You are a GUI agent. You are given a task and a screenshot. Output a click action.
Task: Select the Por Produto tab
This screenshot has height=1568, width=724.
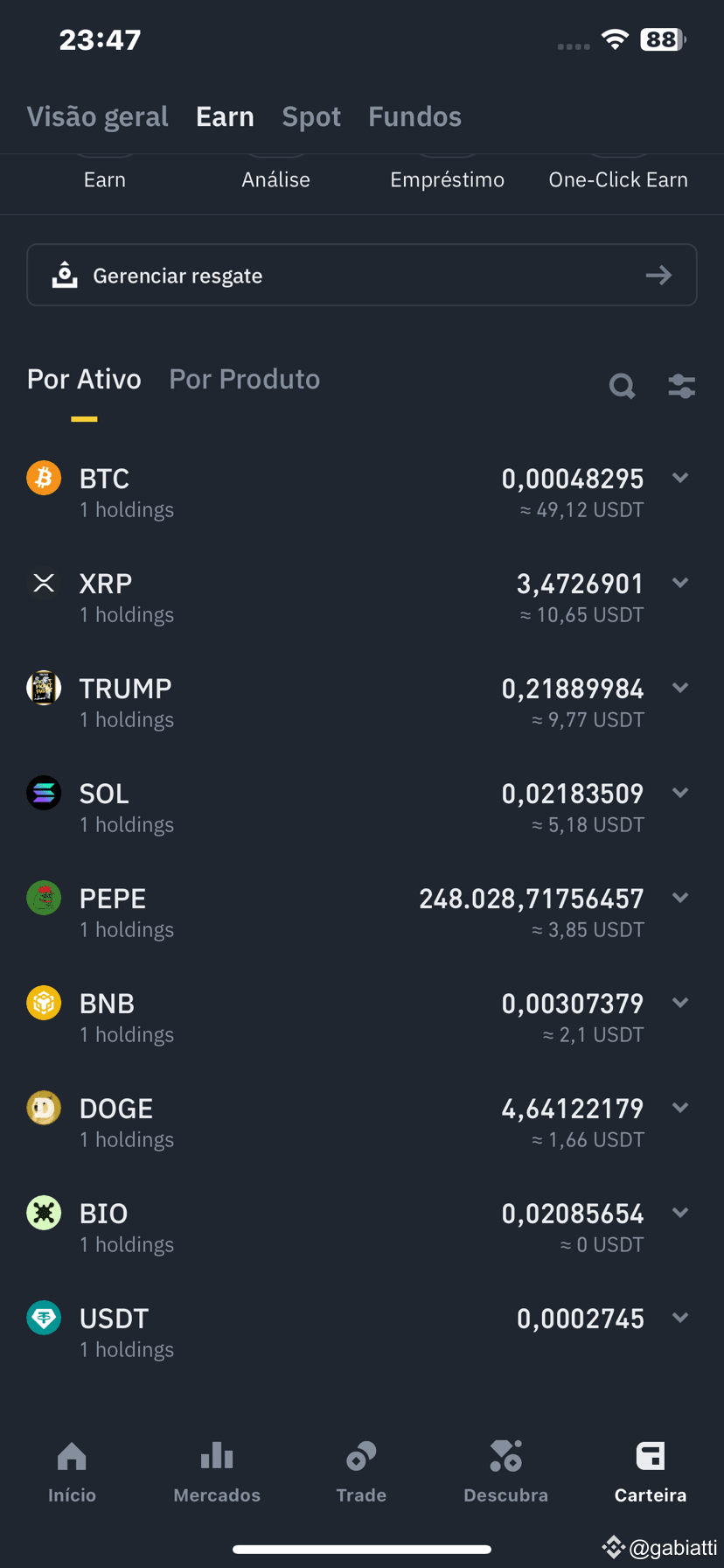[244, 379]
